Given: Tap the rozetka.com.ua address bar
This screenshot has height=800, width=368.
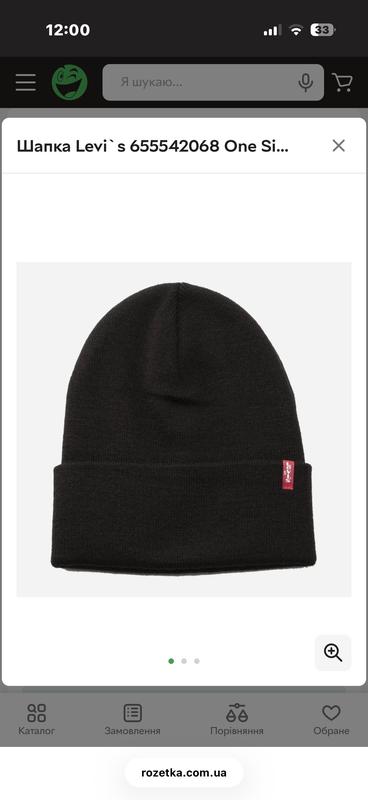Looking at the screenshot, I should [184, 772].
